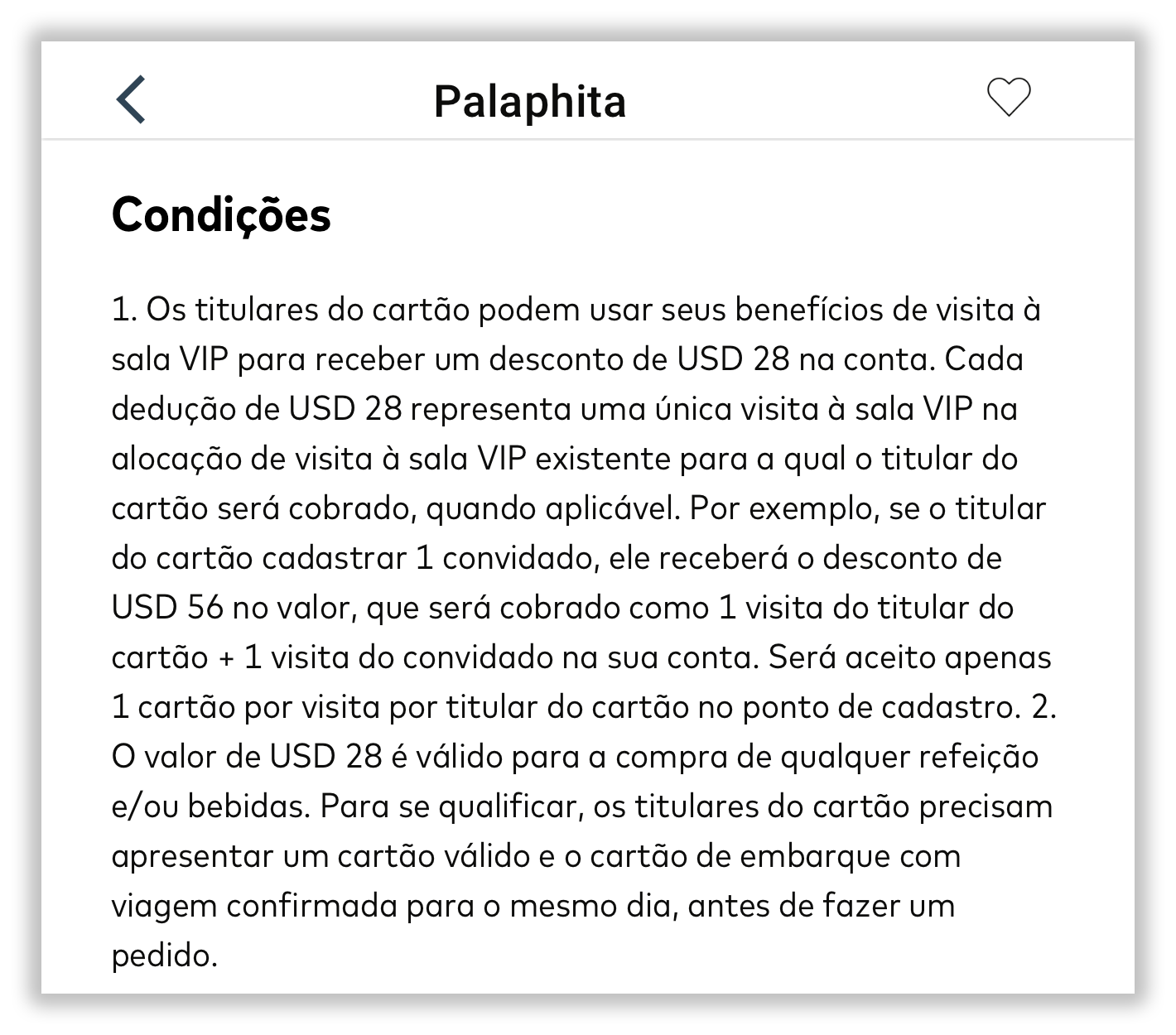Screen dimensions: 1176x1035
Task: Go back from the Palaphita page
Action: pyautogui.click(x=131, y=99)
